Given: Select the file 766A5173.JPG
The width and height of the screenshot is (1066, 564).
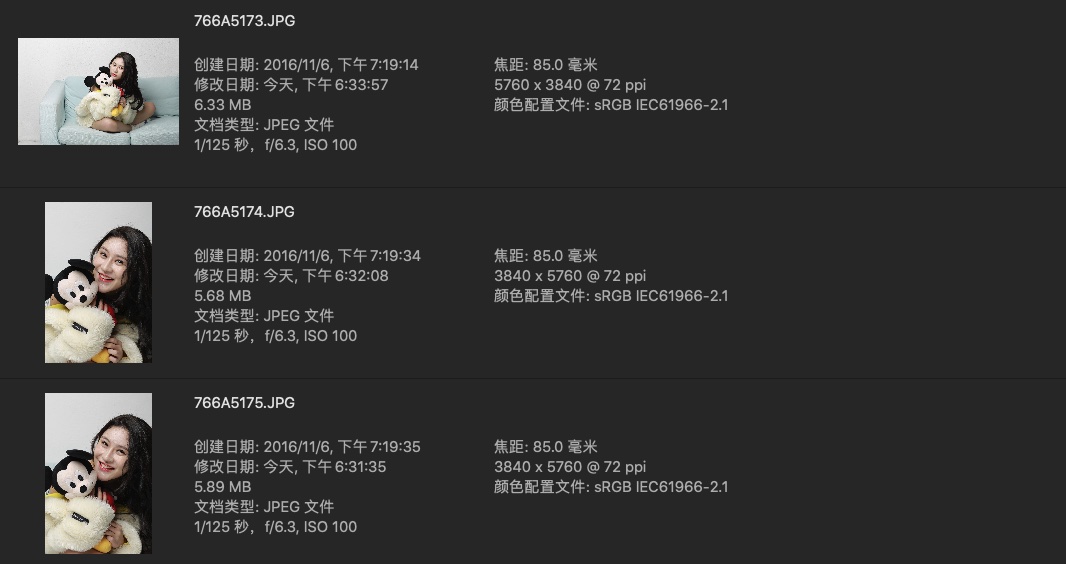Looking at the screenshot, I should click(x=98, y=91).
